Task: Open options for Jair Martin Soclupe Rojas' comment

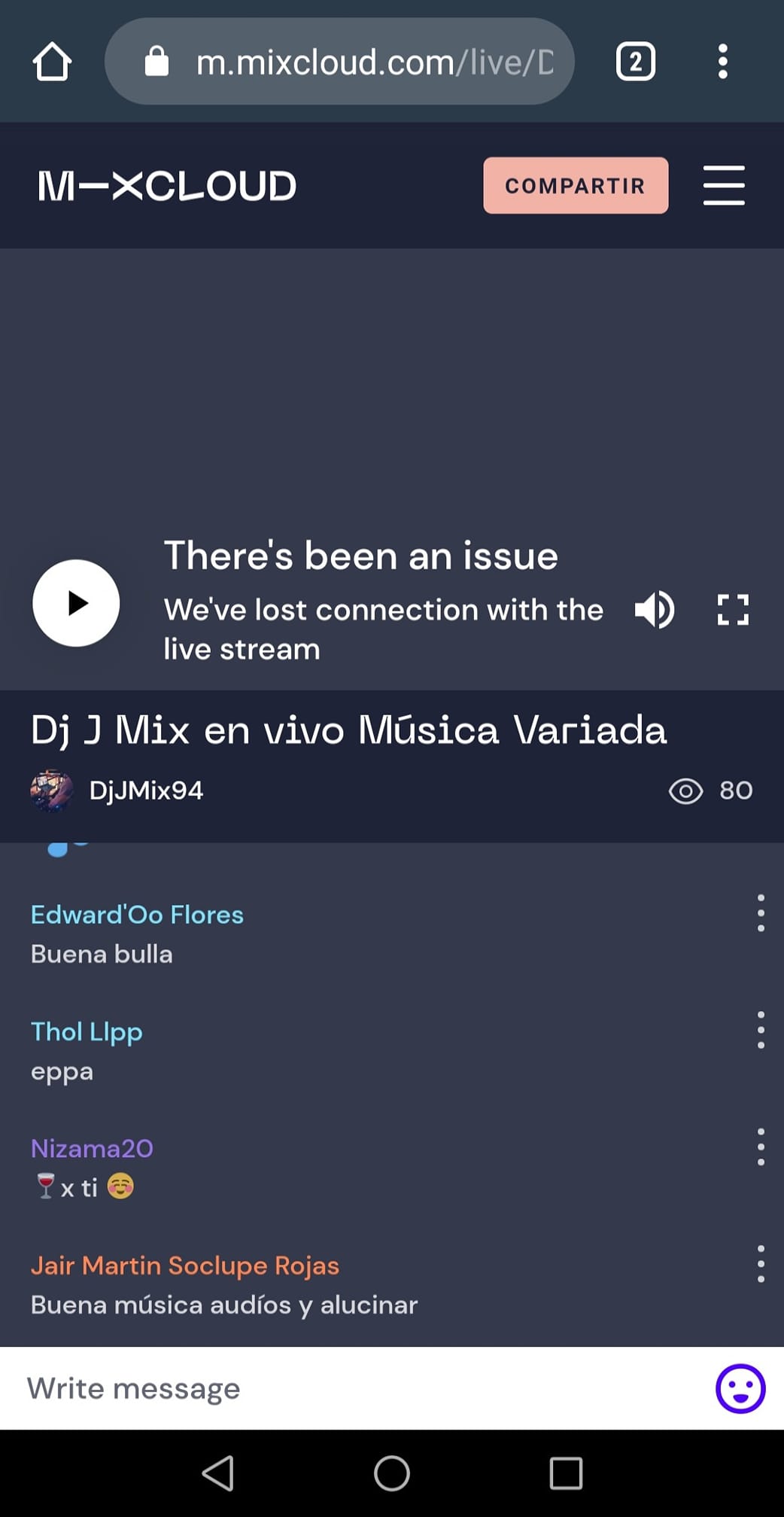Action: [761, 1264]
